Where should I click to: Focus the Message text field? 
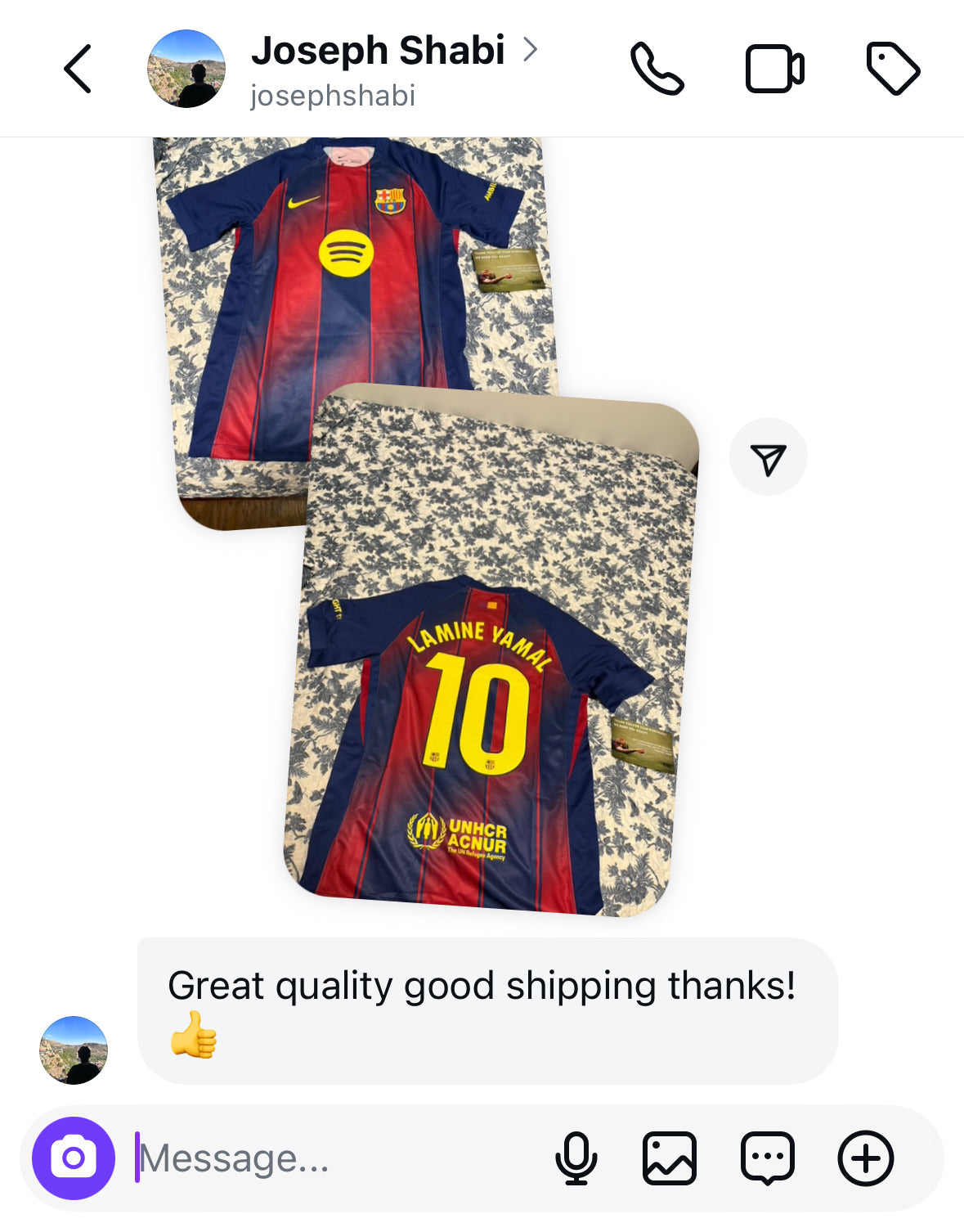coord(327,1158)
